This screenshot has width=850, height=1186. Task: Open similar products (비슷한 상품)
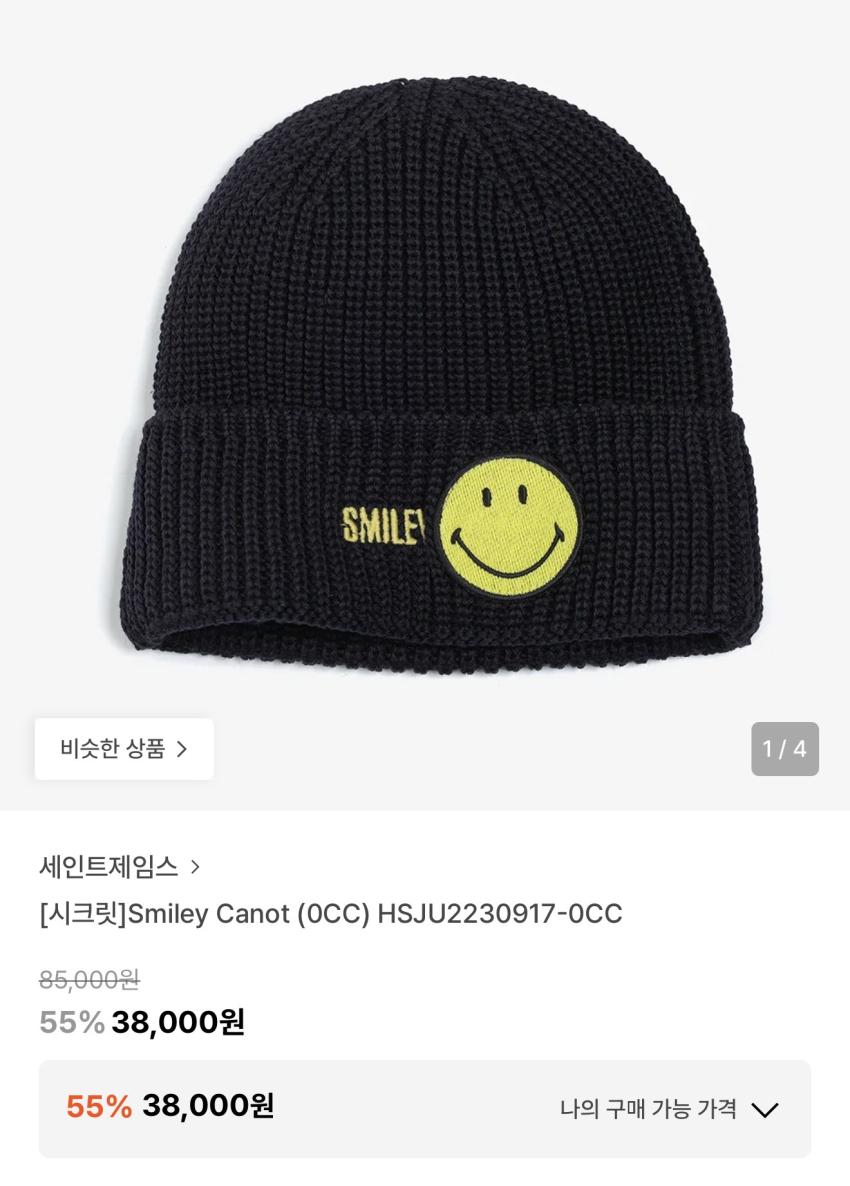click(x=124, y=749)
